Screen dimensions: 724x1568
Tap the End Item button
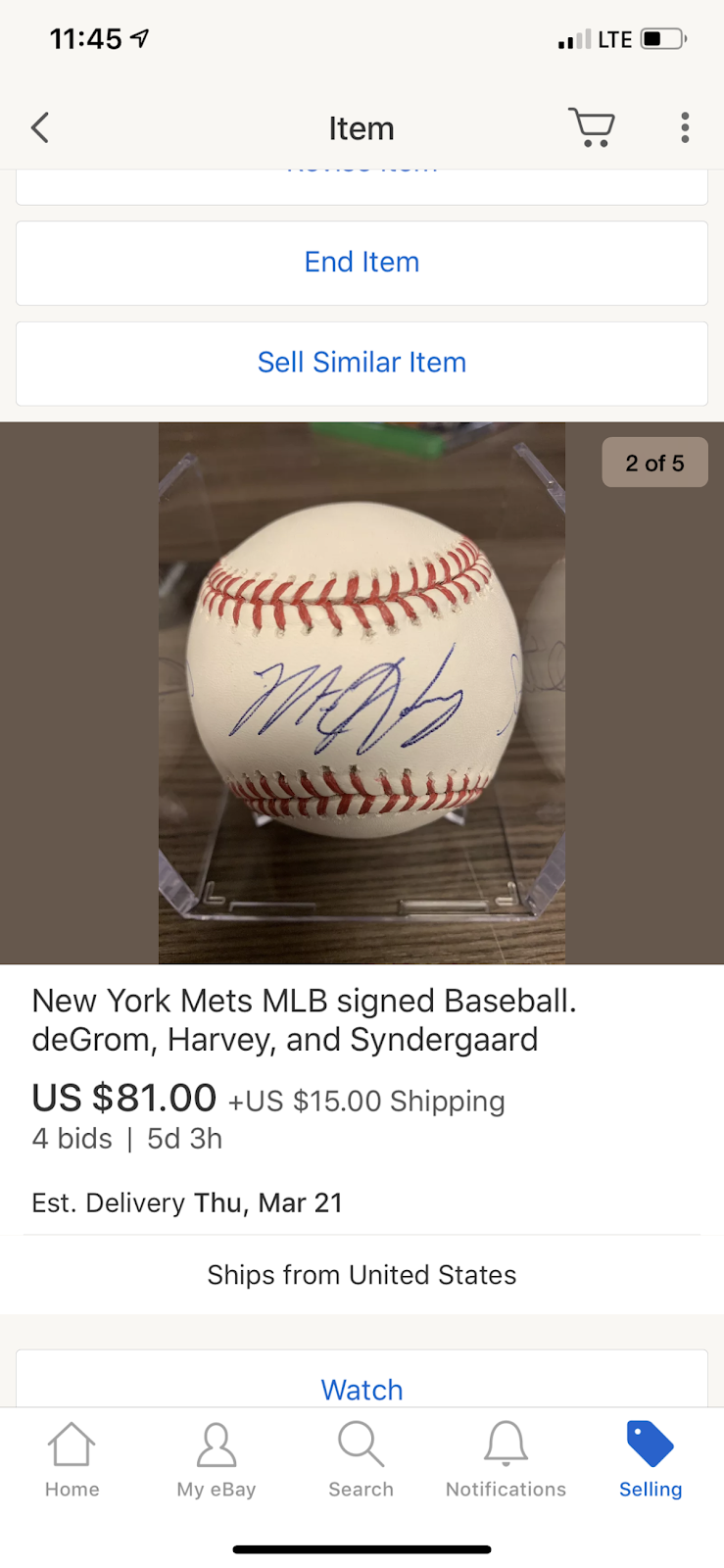point(362,263)
